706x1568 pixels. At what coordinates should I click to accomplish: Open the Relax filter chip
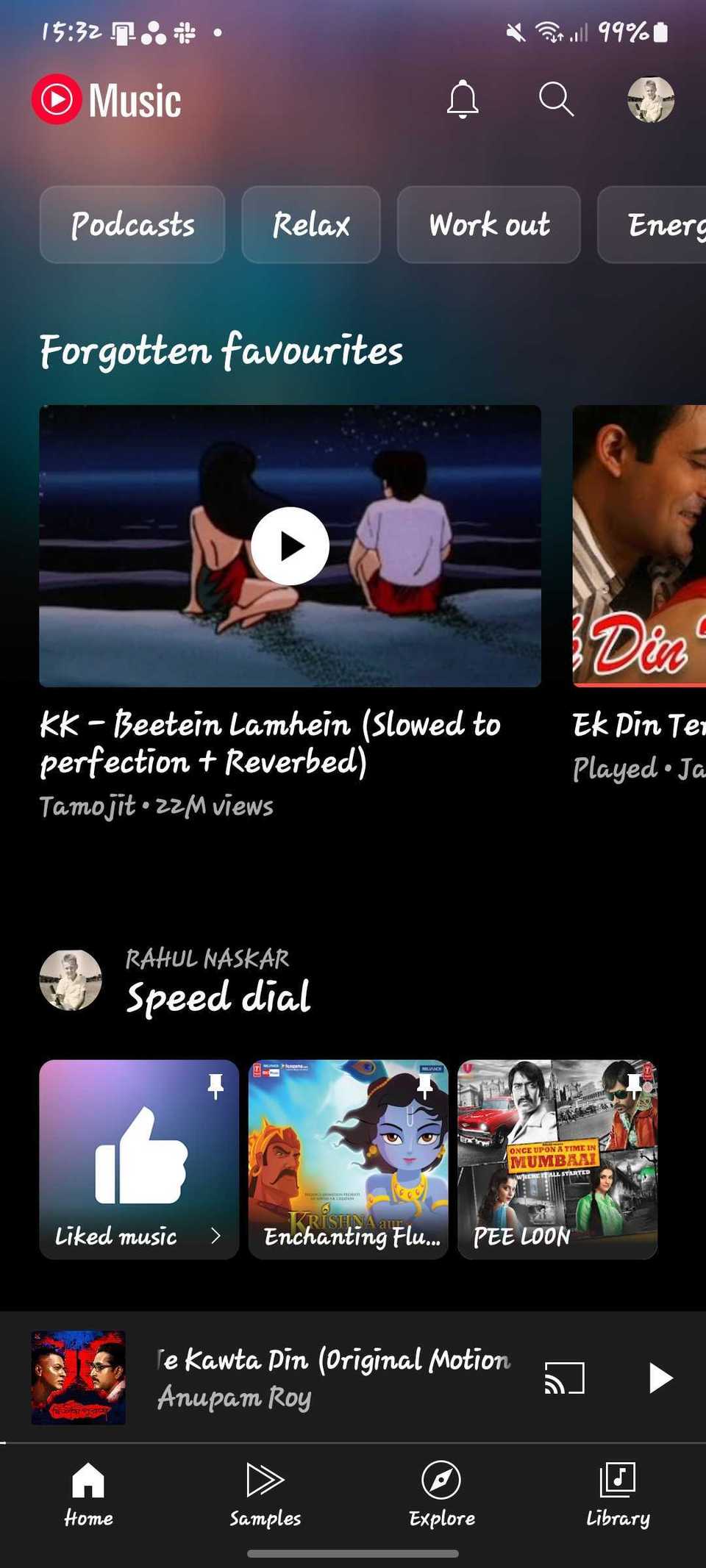tap(310, 225)
